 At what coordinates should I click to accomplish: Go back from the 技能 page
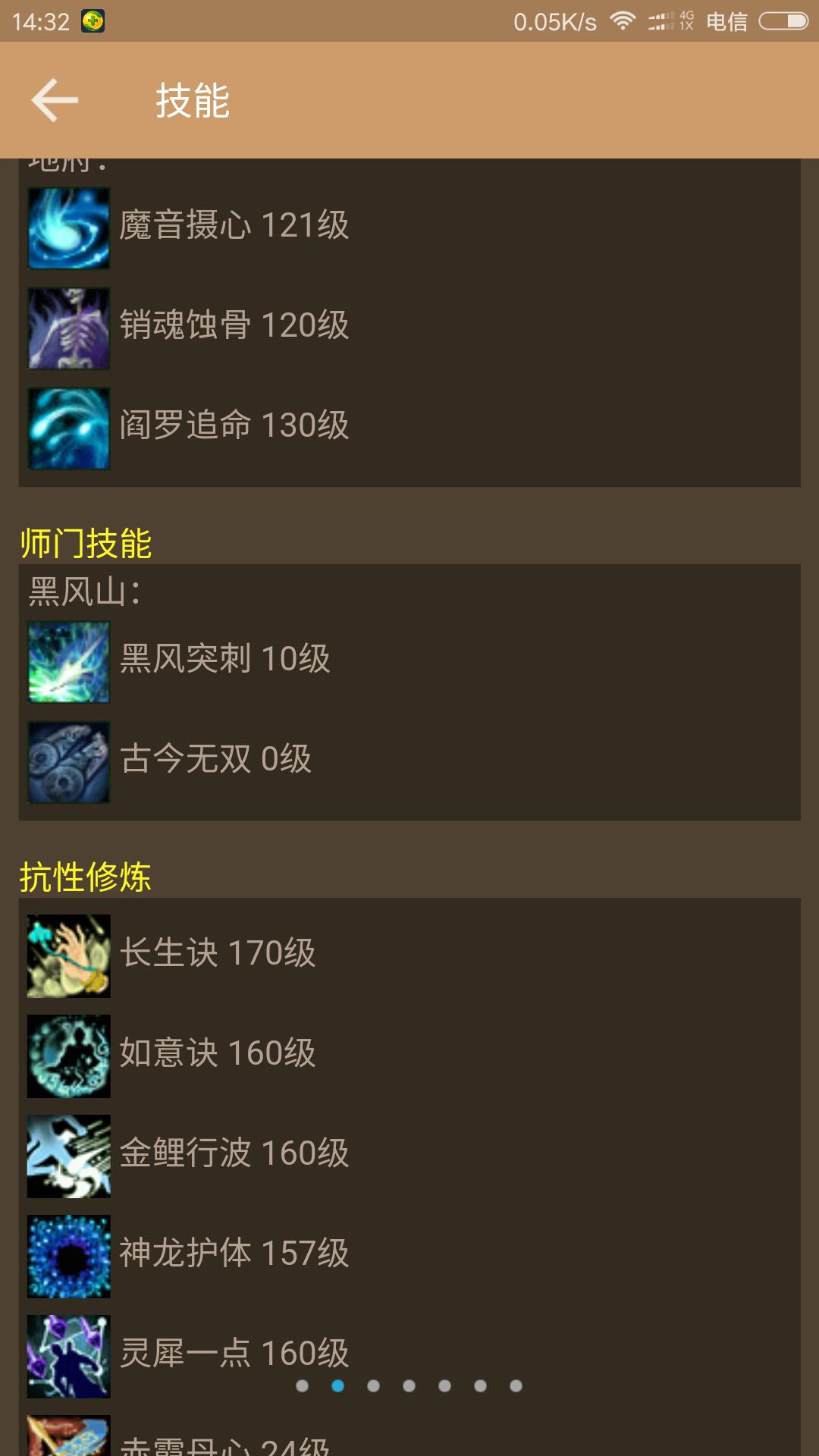pos(55,100)
